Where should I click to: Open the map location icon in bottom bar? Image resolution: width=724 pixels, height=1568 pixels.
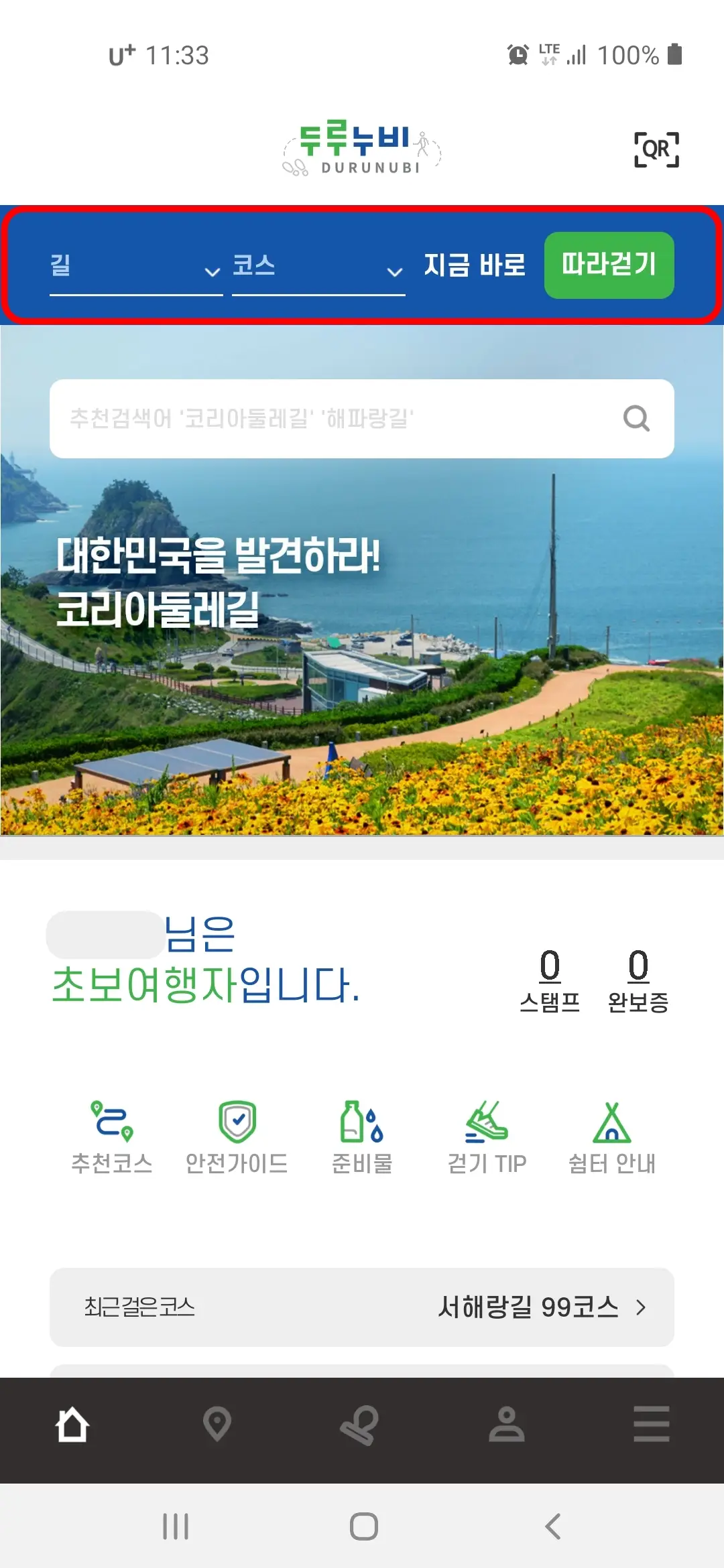[x=217, y=1423]
